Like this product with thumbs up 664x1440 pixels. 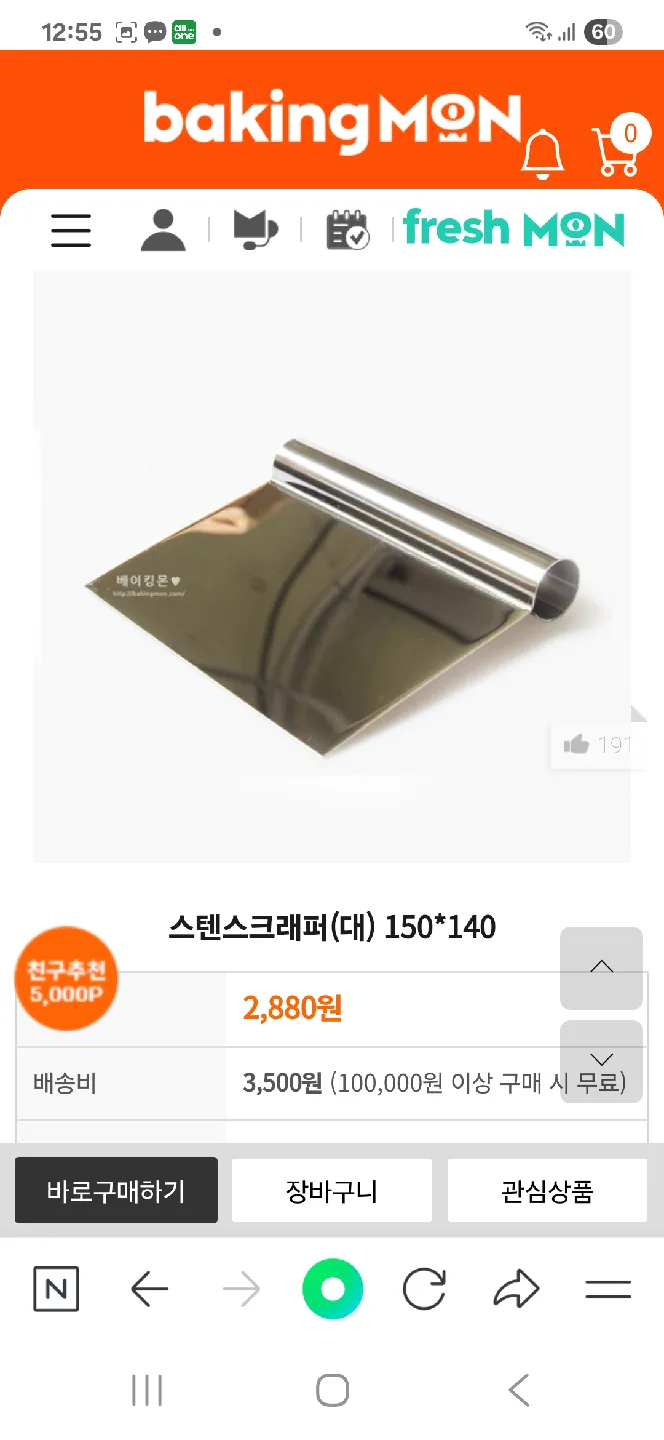coord(597,744)
